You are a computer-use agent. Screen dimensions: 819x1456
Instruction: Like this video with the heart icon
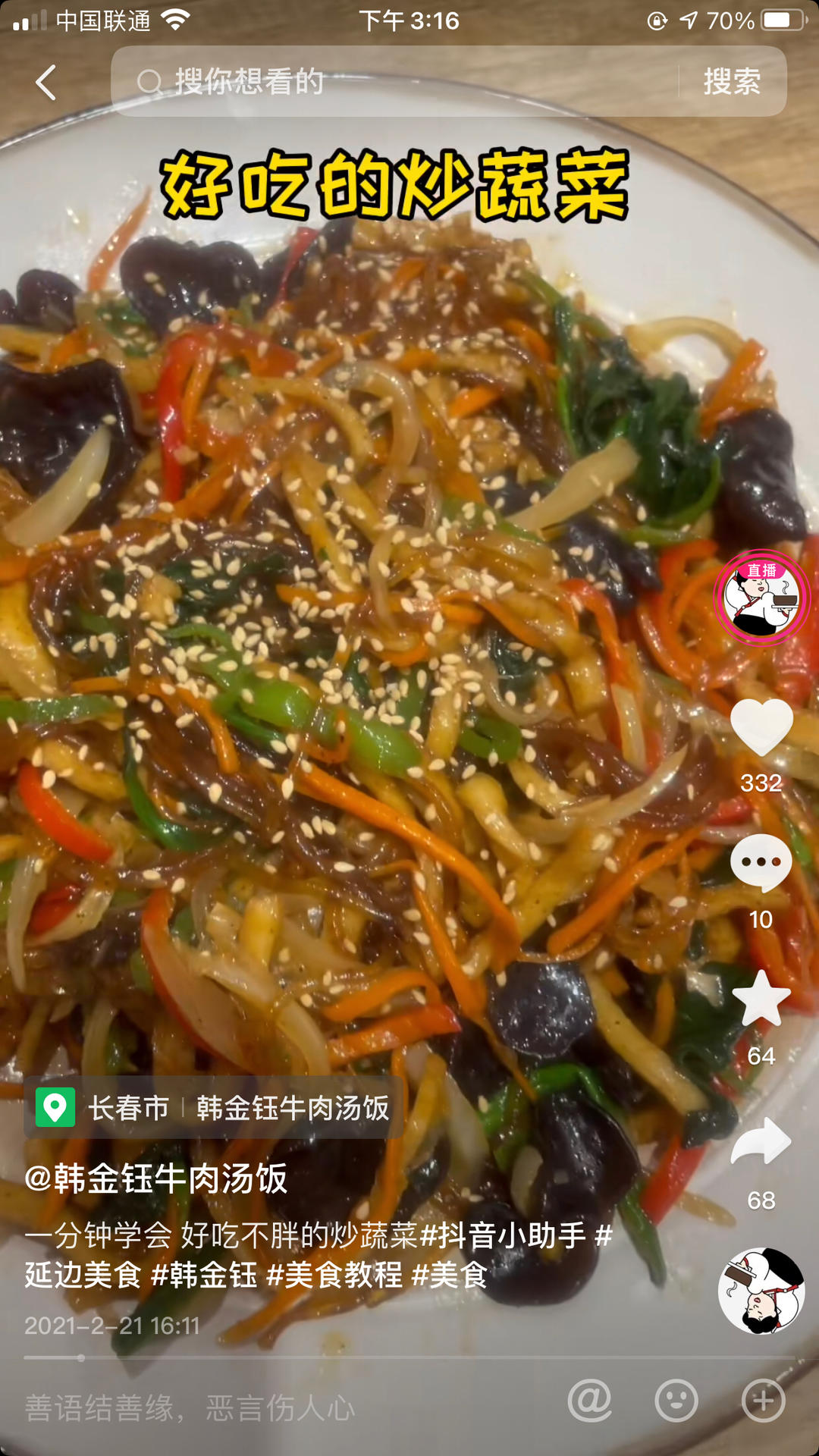pos(761,727)
